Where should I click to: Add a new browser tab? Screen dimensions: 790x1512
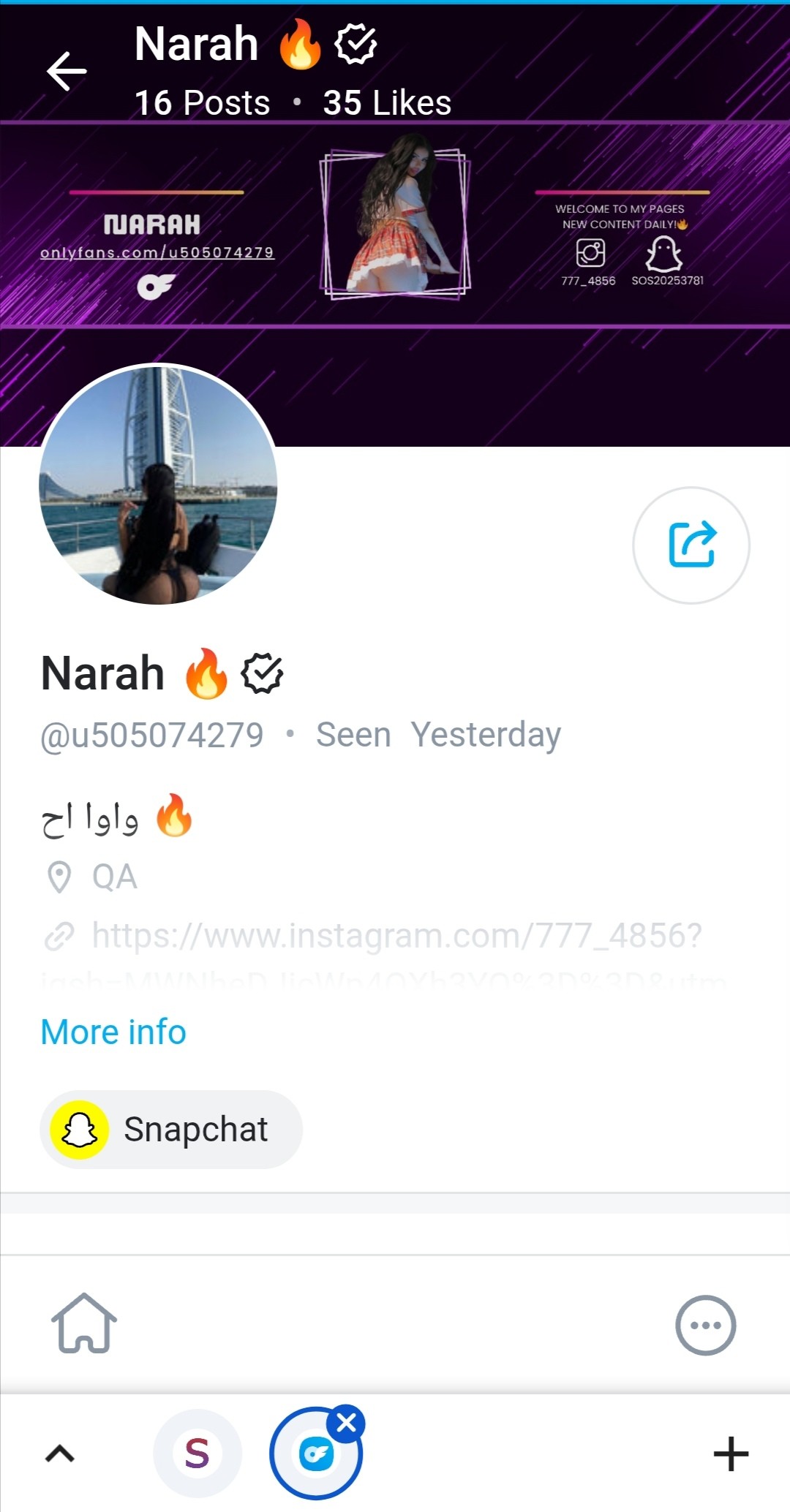(731, 1454)
